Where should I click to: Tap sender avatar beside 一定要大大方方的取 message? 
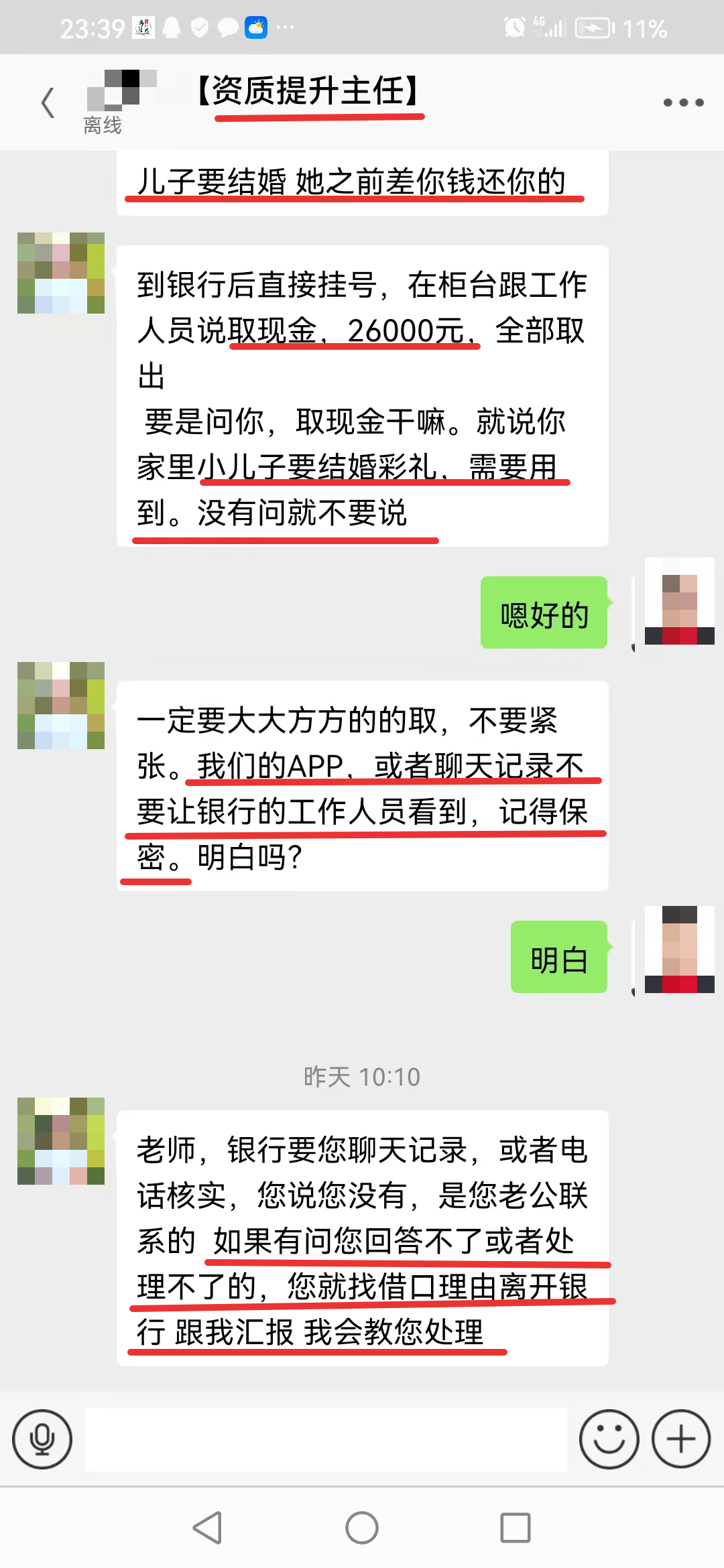[61, 705]
